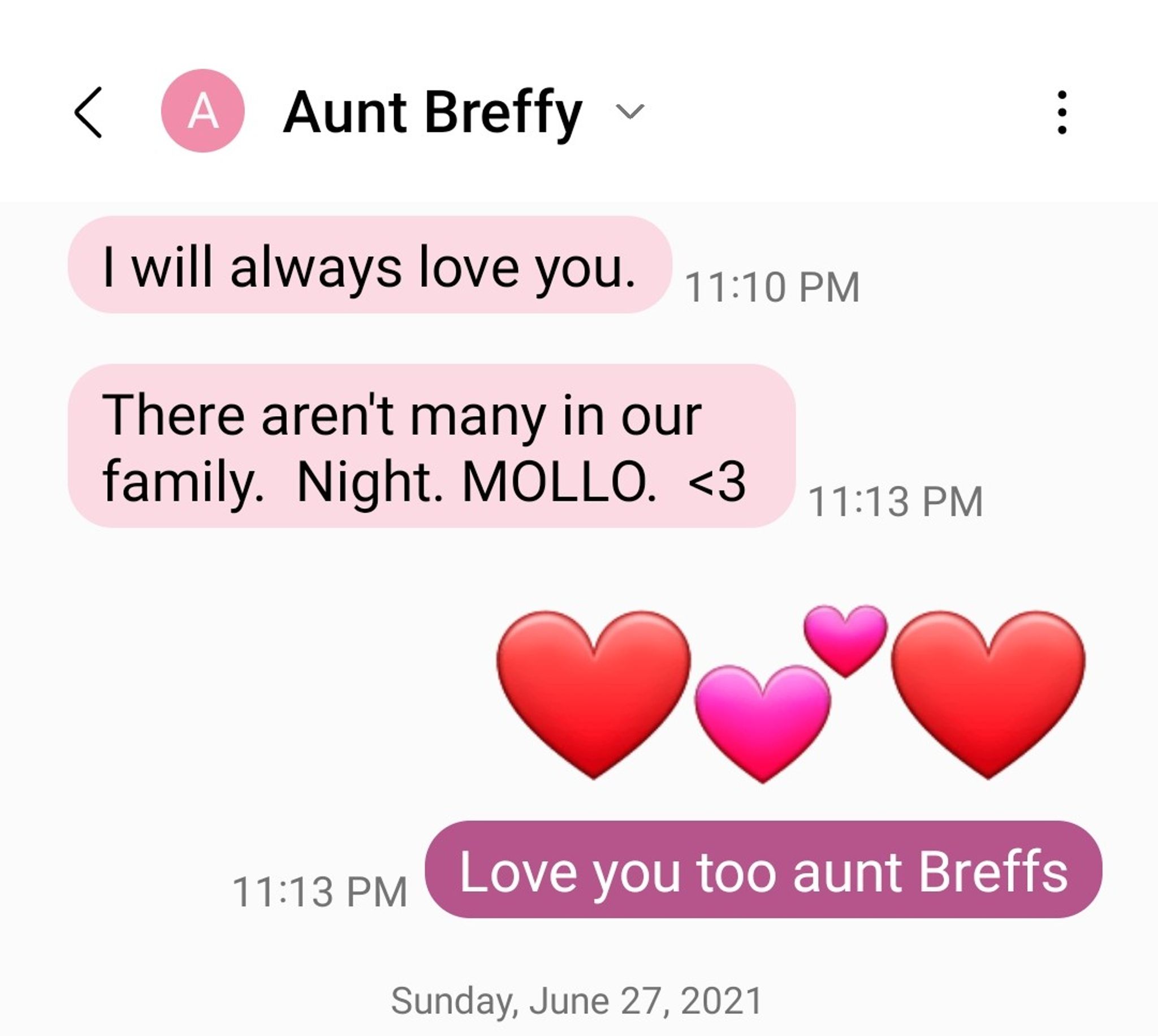Image resolution: width=1158 pixels, height=1036 pixels.
Task: Tap Aunt Breffy's pink avatar
Action: pos(202,111)
